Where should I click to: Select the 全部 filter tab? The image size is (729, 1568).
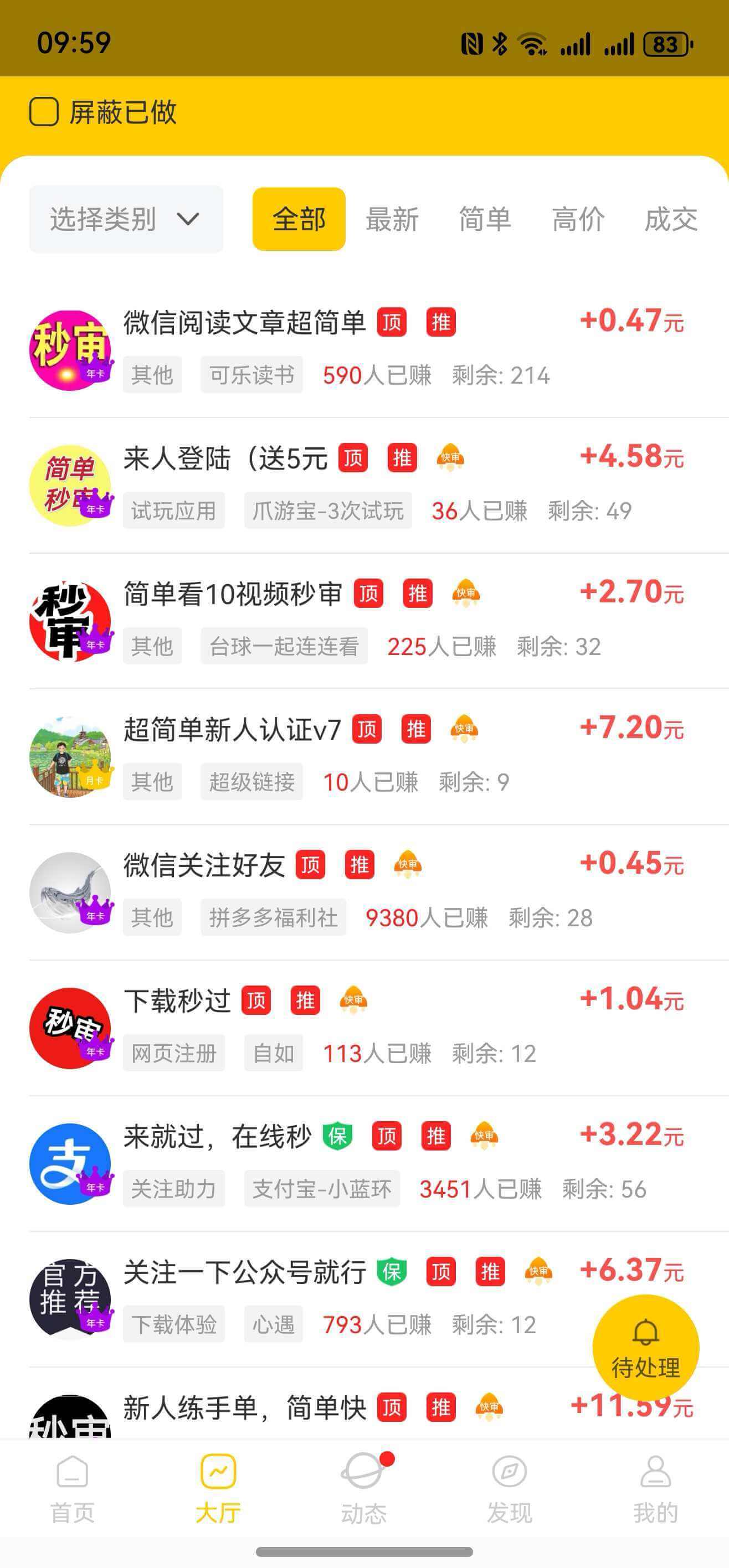pyautogui.click(x=299, y=219)
